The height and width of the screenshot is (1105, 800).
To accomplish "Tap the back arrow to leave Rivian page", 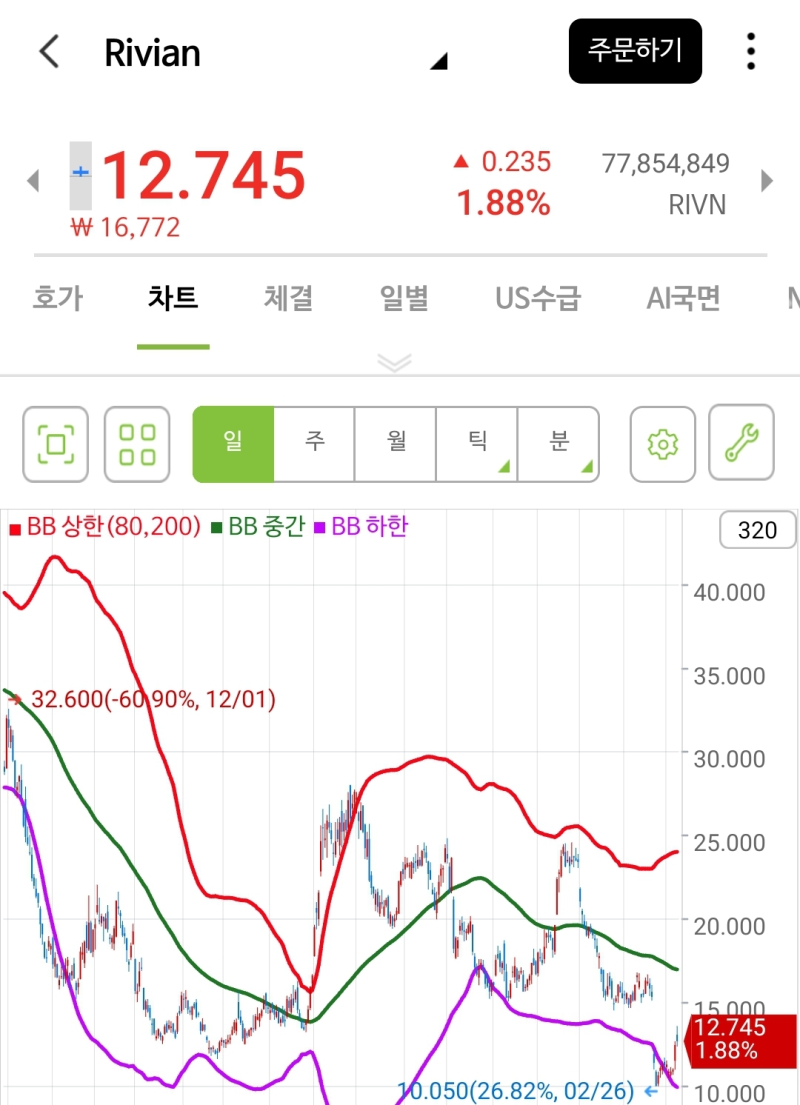I will pos(48,50).
